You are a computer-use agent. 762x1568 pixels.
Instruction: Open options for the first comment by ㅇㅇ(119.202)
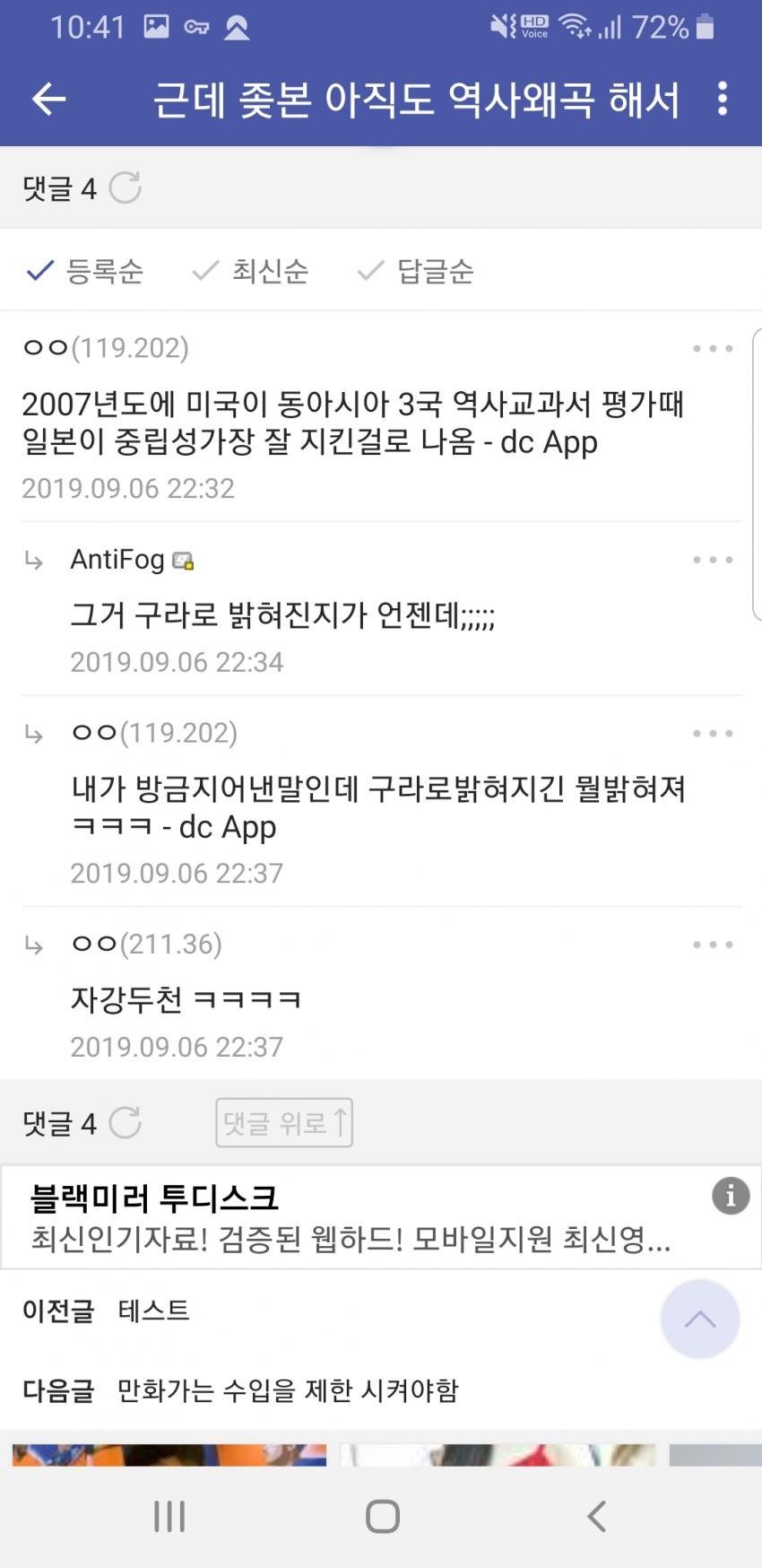pos(713,348)
